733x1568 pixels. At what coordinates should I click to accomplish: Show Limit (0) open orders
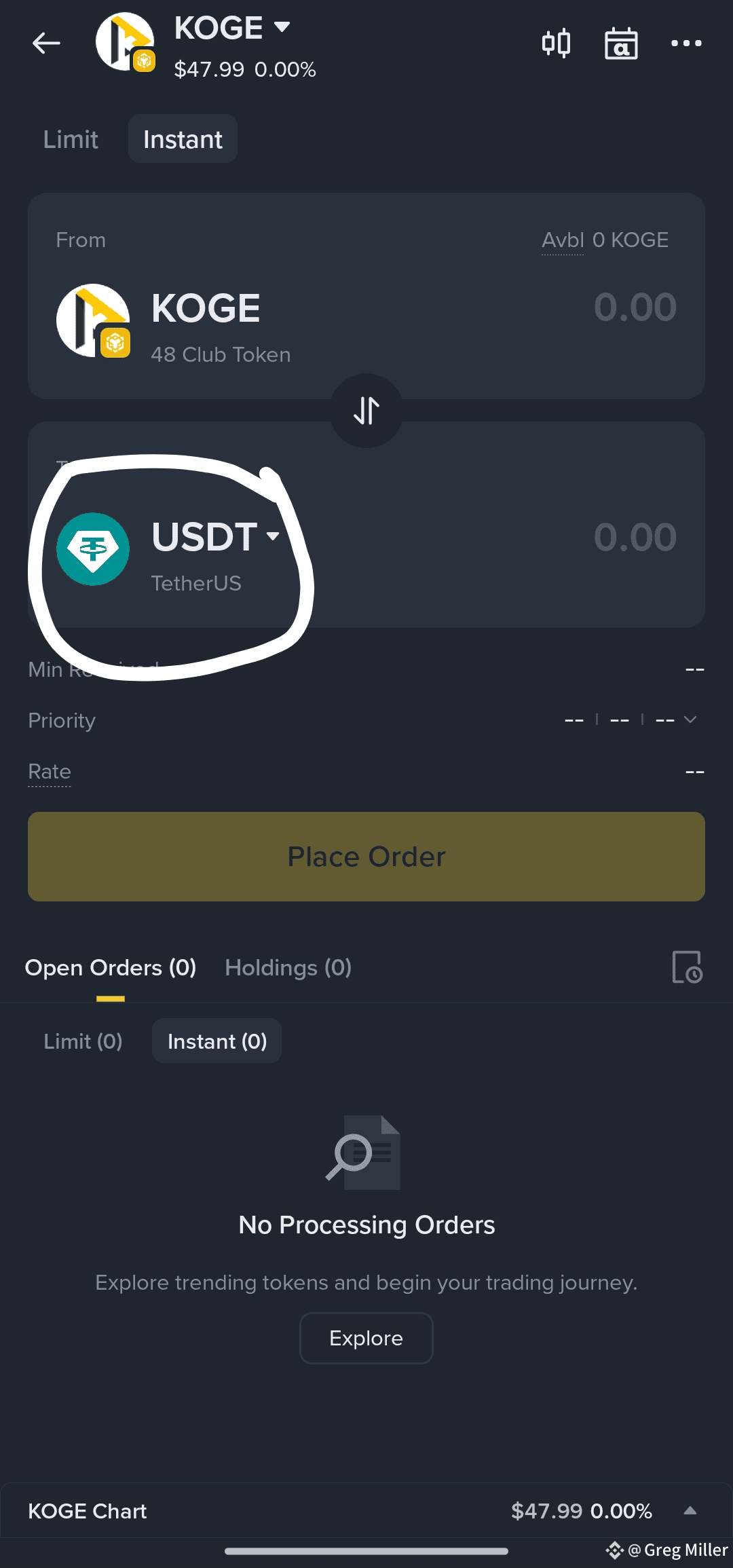point(83,1041)
